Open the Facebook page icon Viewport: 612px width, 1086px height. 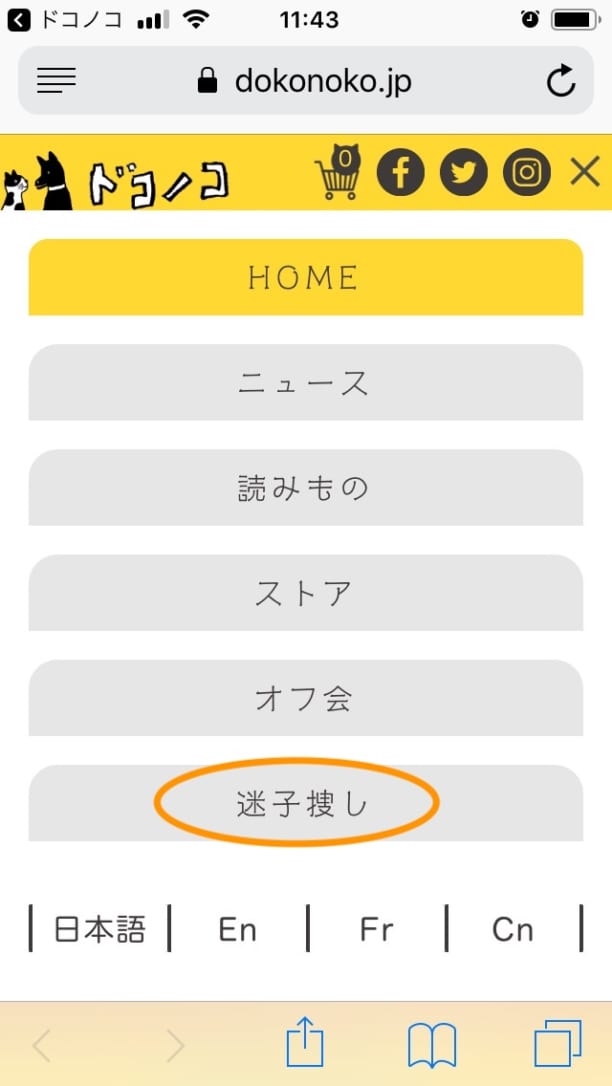tap(400, 172)
